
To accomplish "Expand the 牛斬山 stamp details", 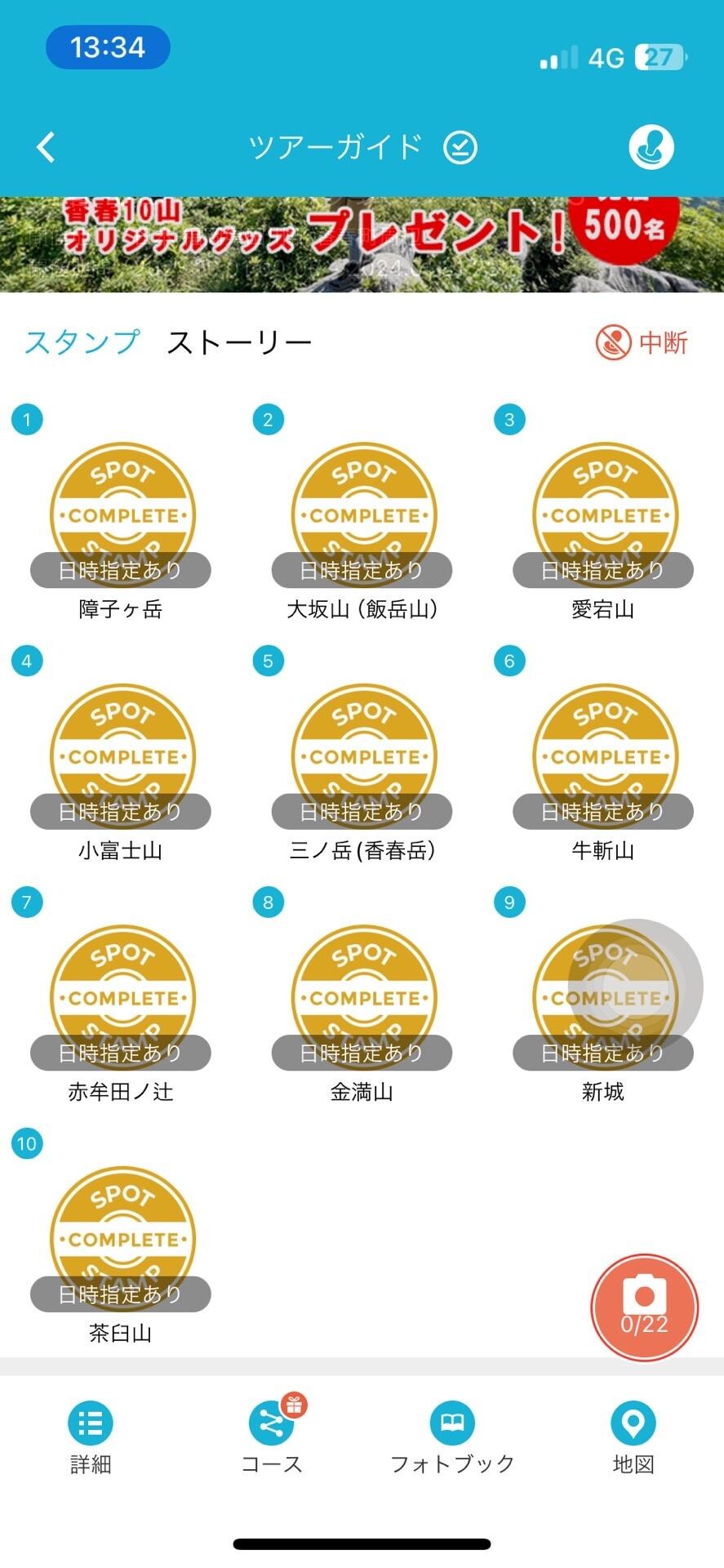I will point(603,755).
